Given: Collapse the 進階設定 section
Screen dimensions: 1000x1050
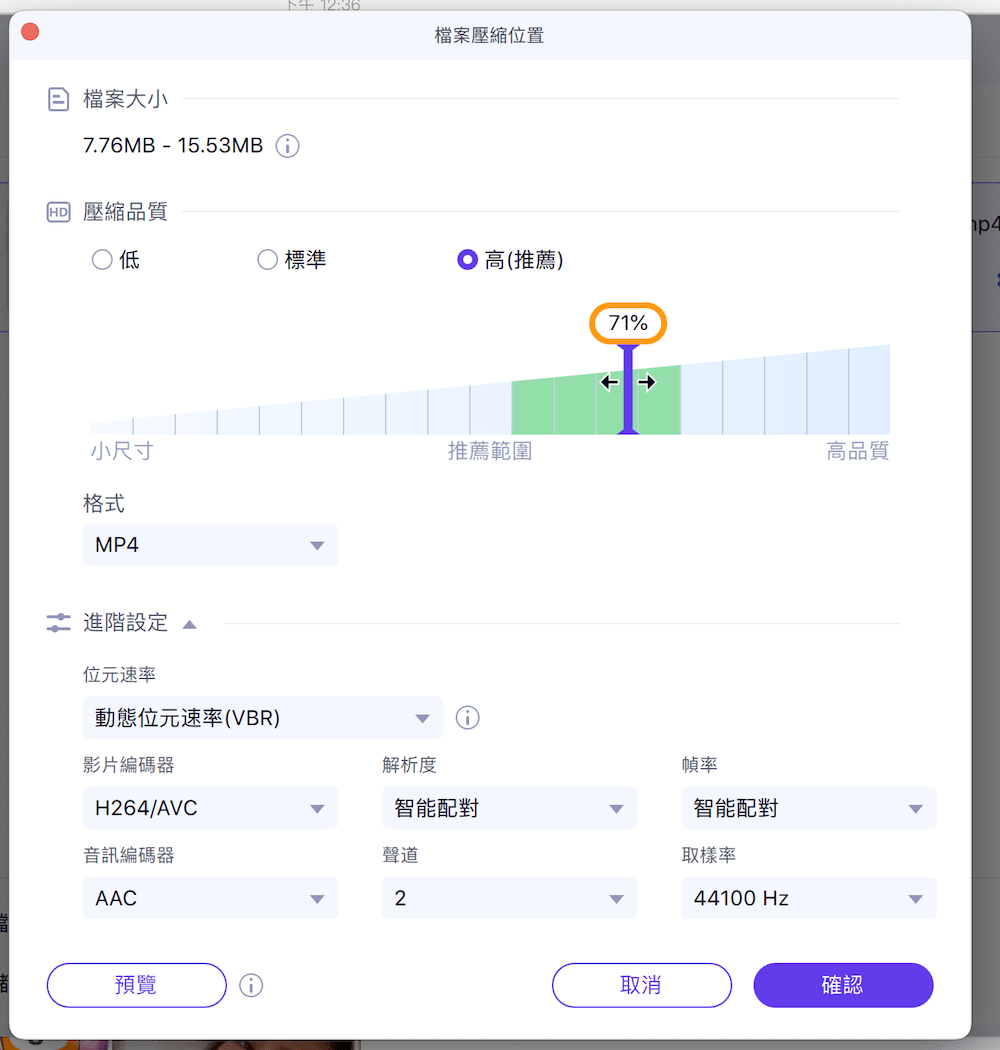Looking at the screenshot, I should coord(189,624).
